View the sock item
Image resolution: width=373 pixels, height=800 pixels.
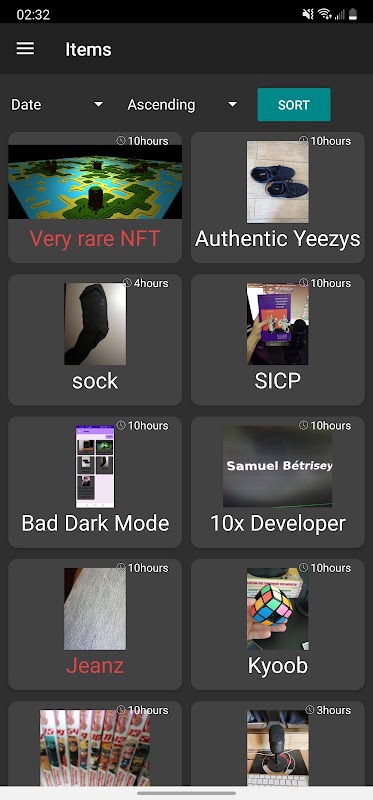95,340
